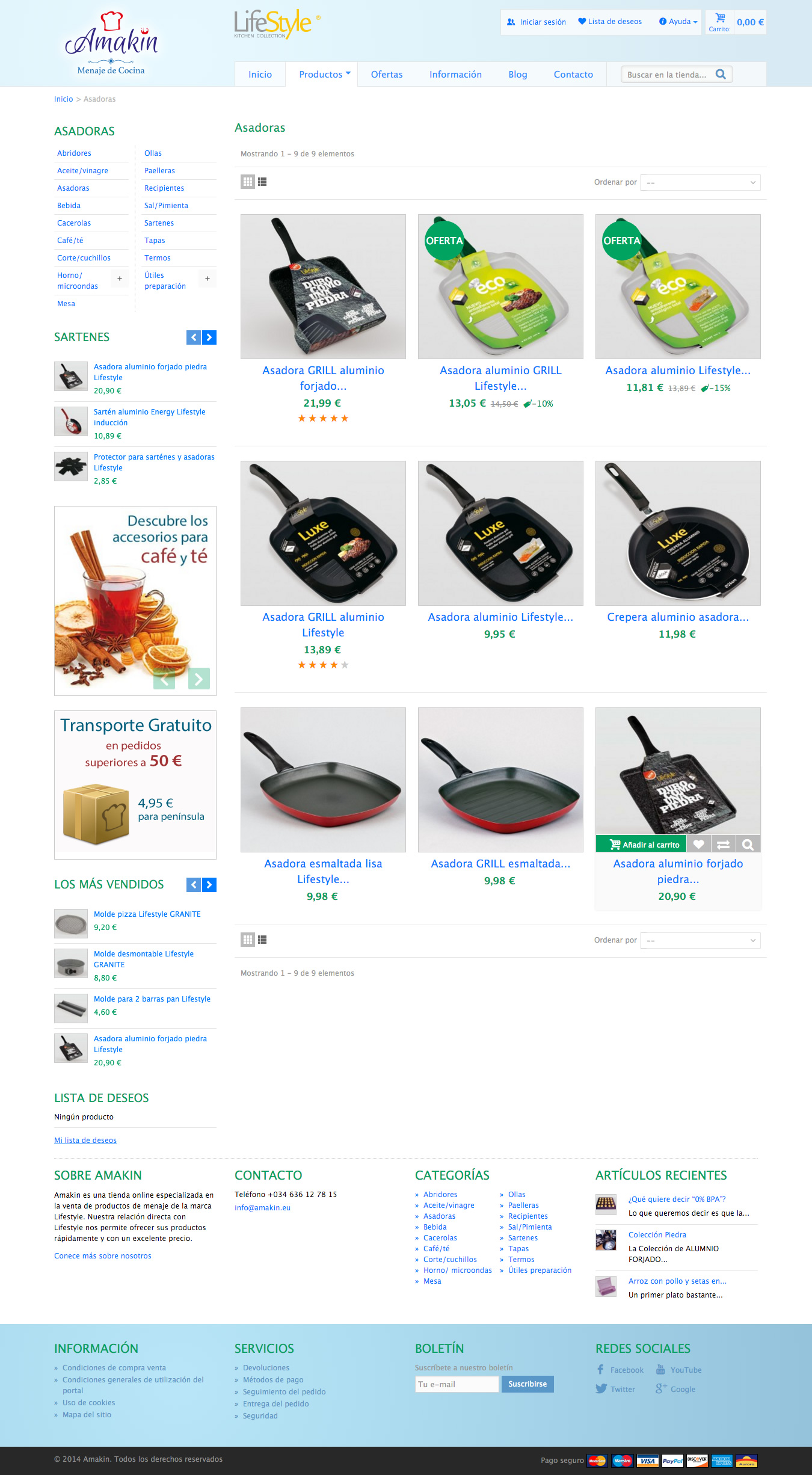Focus the Buscar en la tienda field

(668, 75)
